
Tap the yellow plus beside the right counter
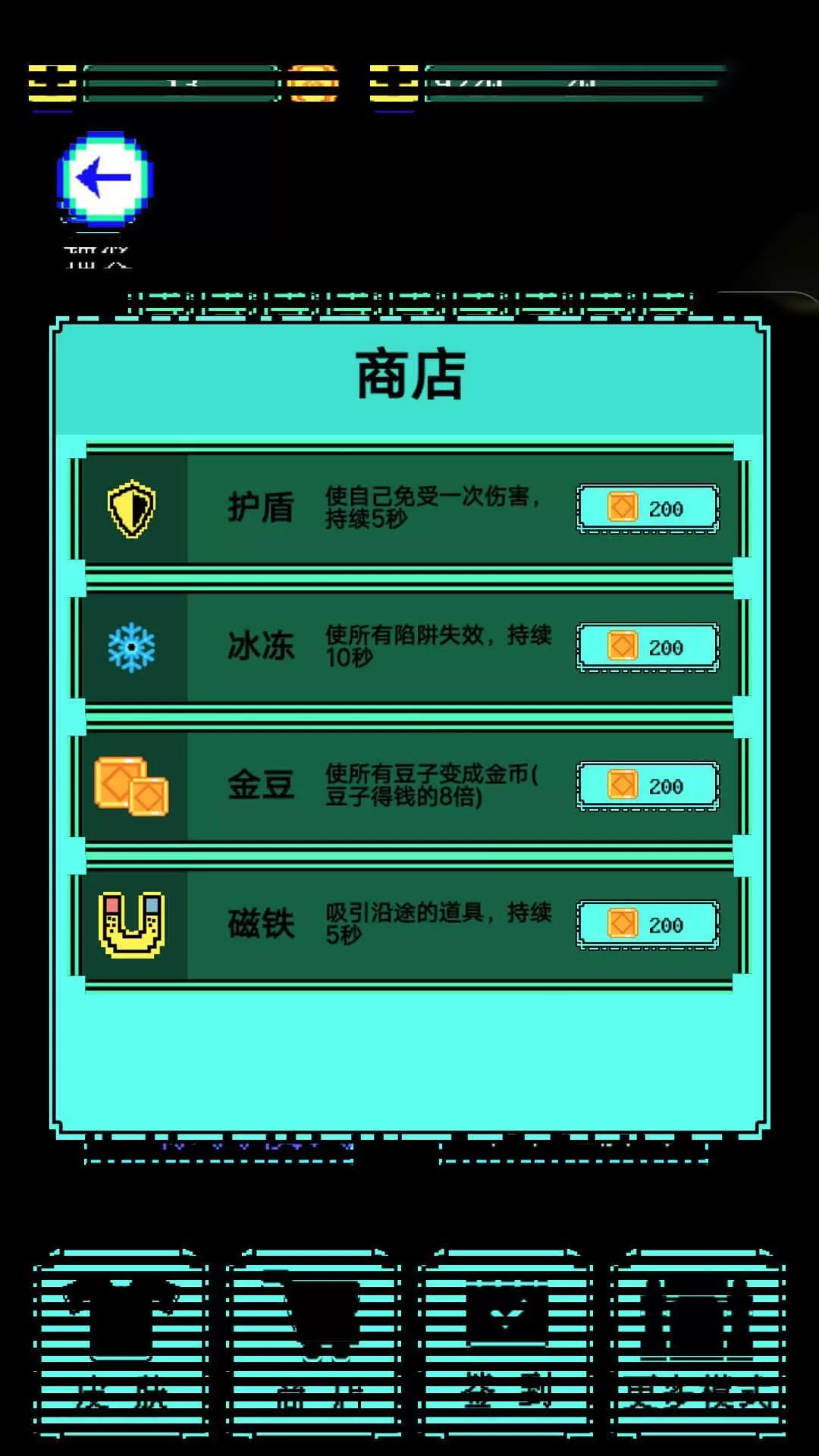tap(394, 83)
